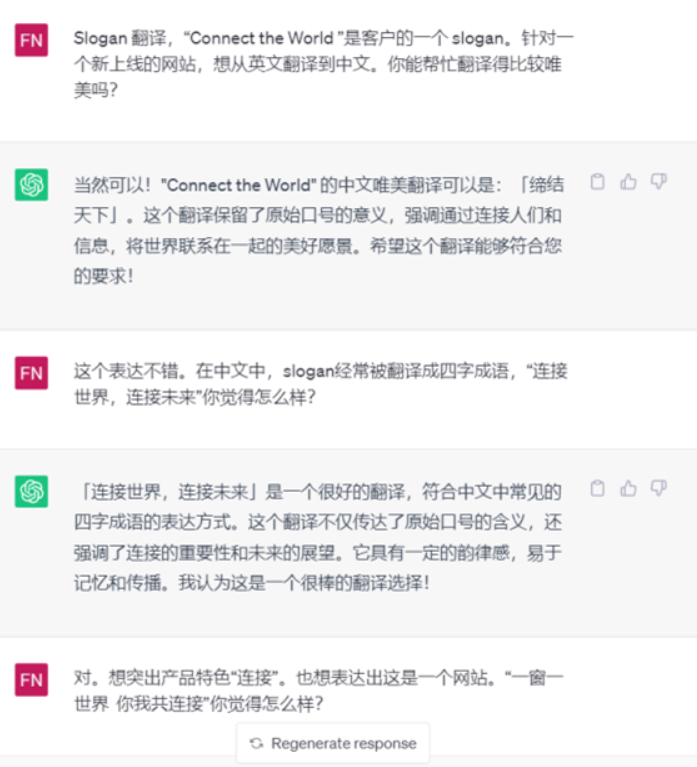Image resolution: width=697 pixels, height=767 pixels.
Task: Copy the 连接世界，连接未来 response
Action: [598, 488]
